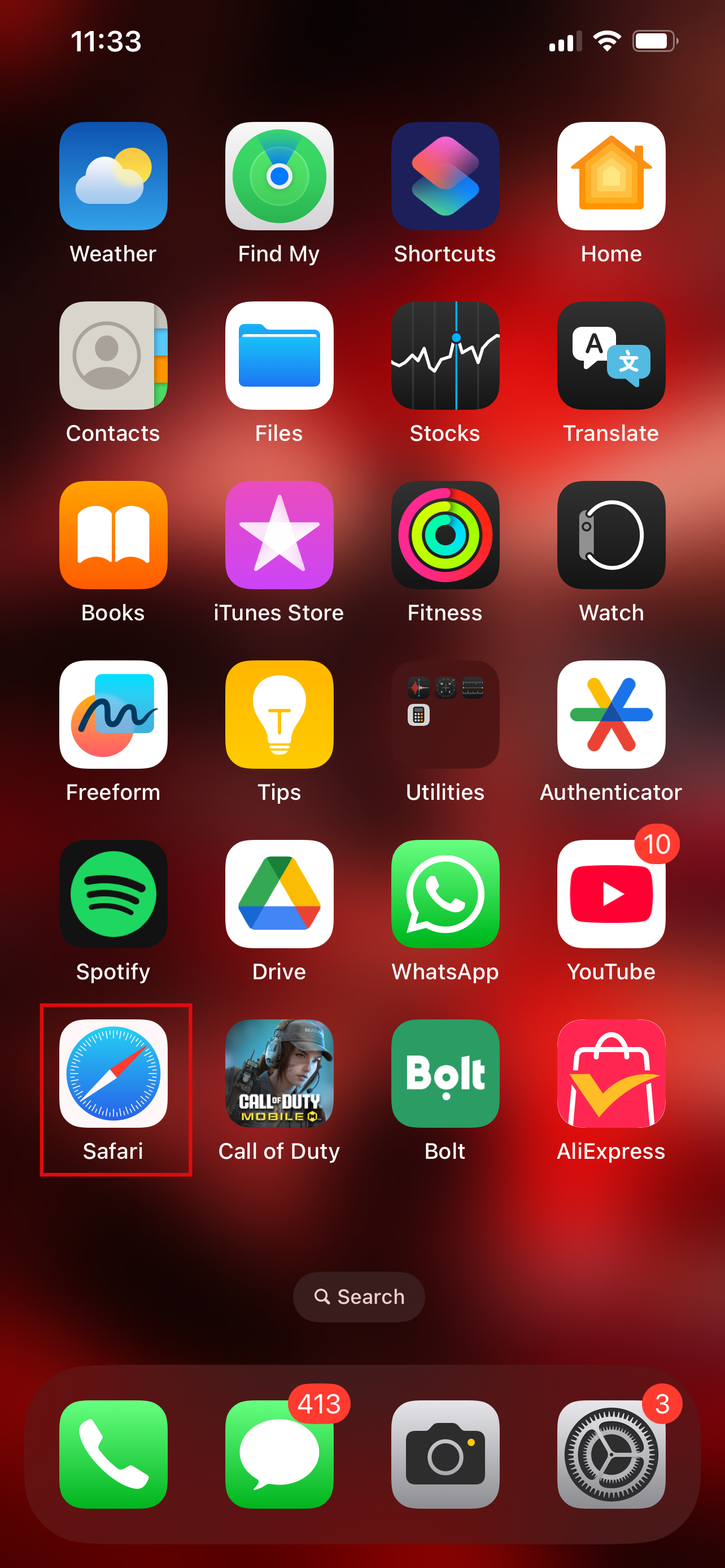Tap the Search pill
This screenshot has height=1568, width=725.
point(359,1297)
